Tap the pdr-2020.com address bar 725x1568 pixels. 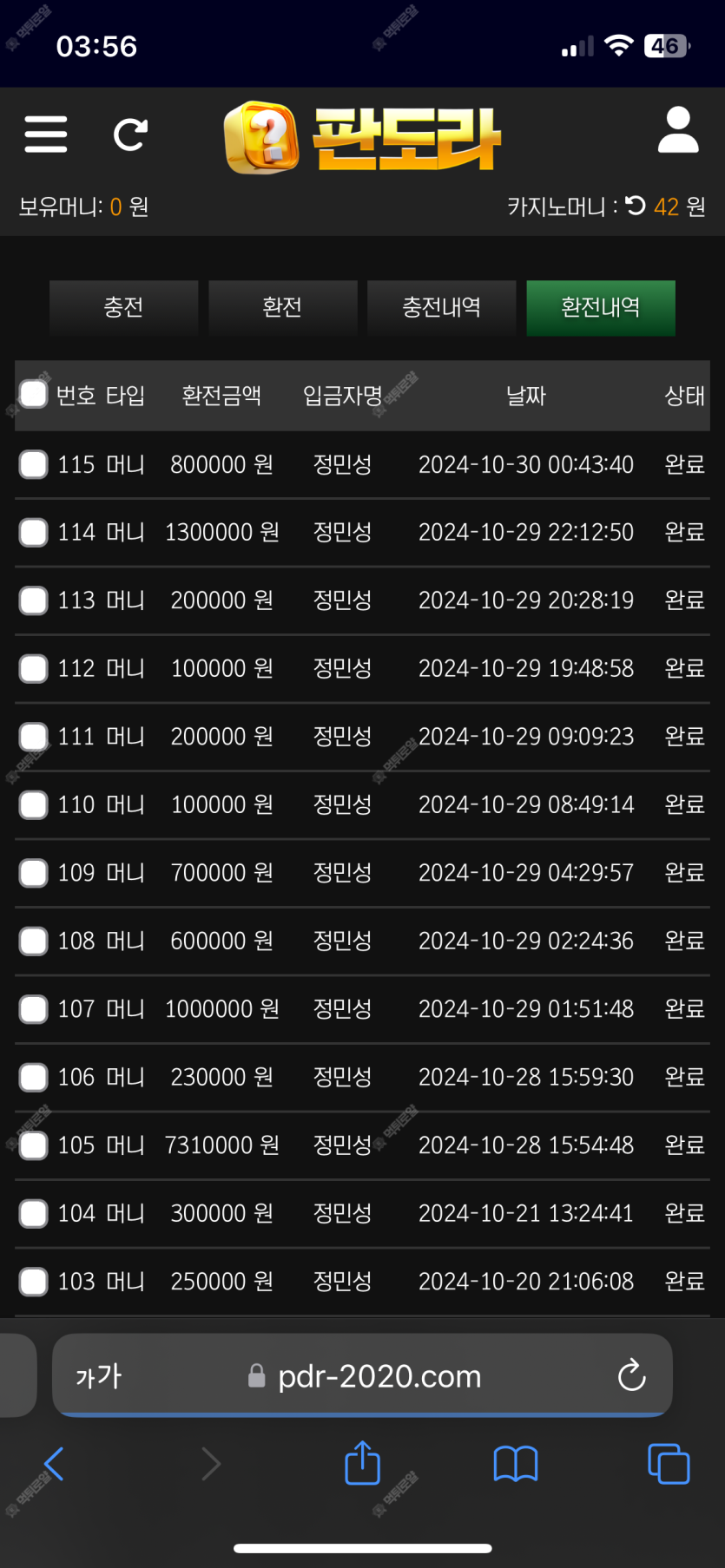tap(363, 1375)
